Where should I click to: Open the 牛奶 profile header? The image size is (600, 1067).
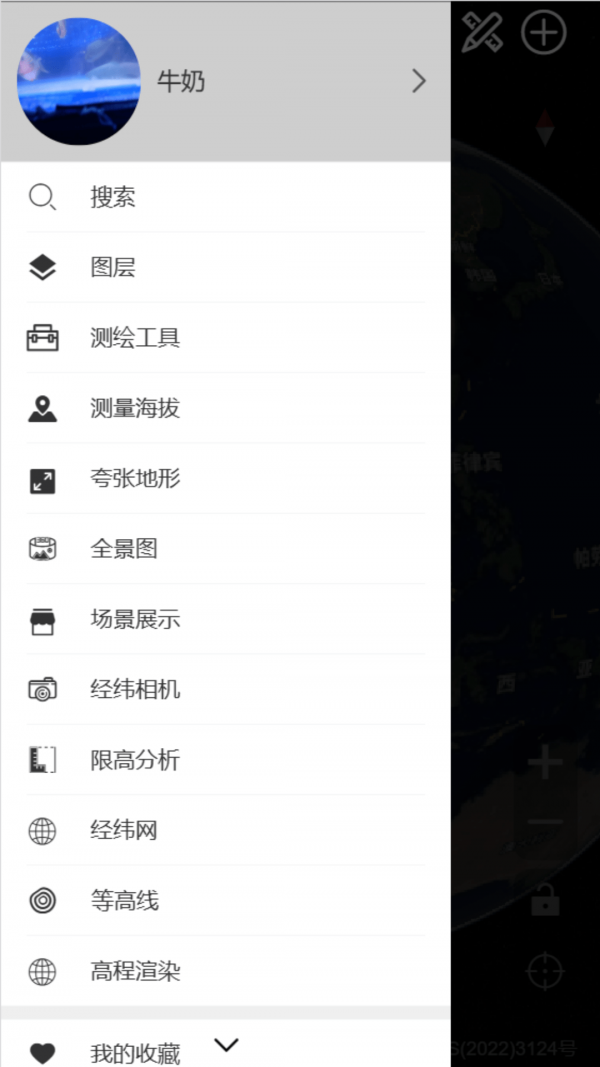[x=225, y=82]
